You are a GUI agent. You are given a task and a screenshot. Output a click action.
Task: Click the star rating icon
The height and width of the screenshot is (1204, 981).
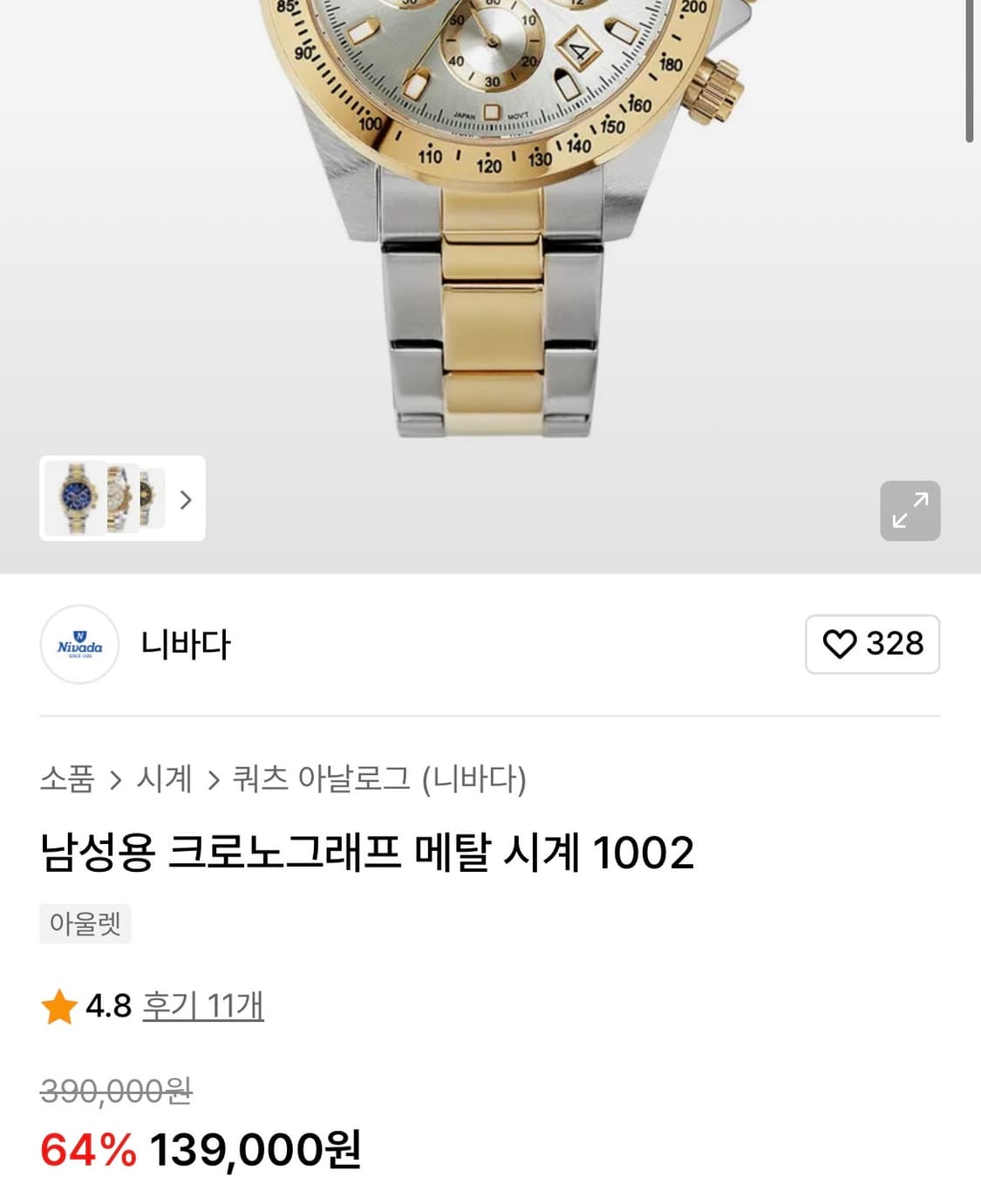(58, 1007)
